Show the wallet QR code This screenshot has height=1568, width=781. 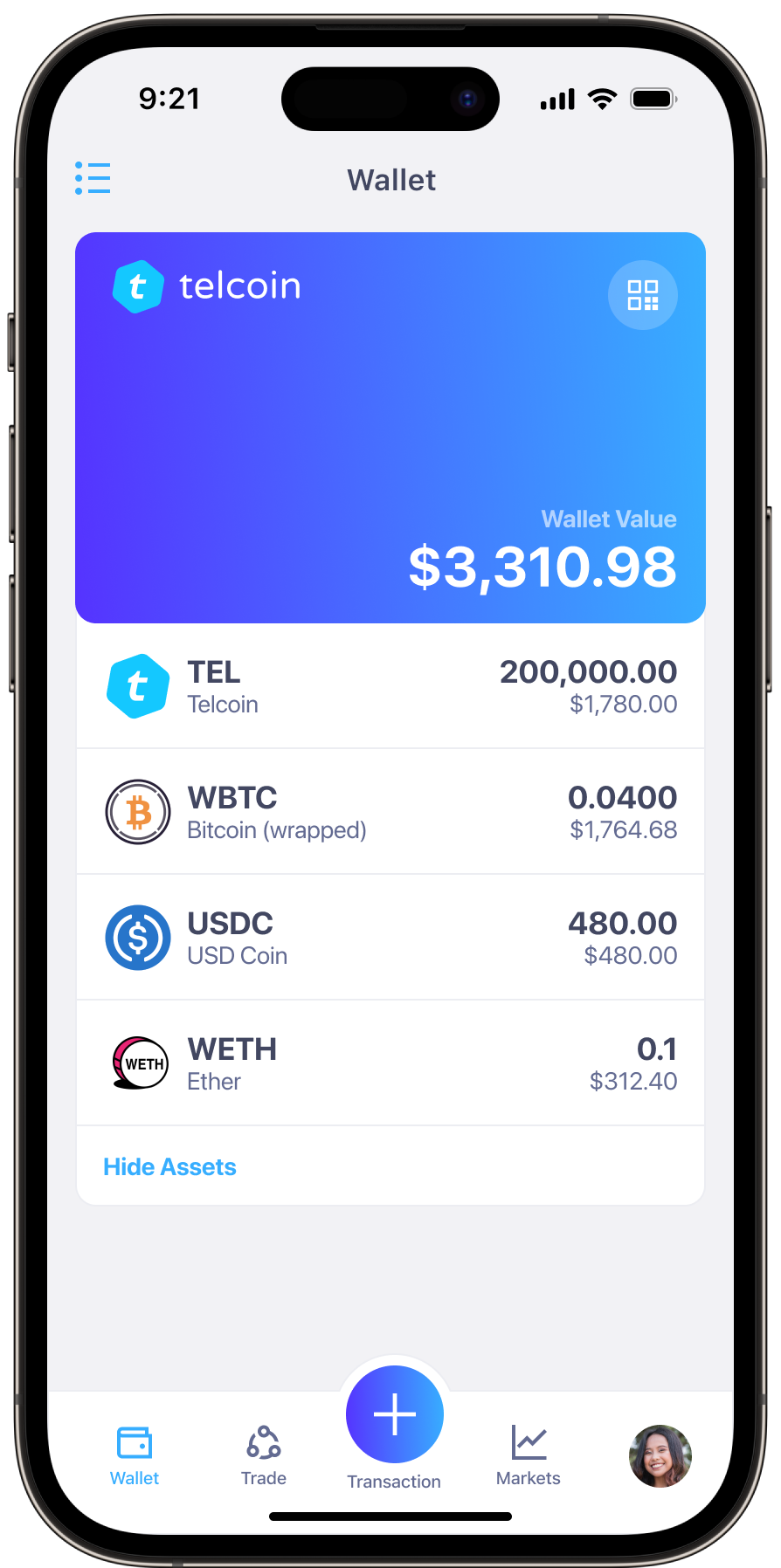click(x=642, y=296)
